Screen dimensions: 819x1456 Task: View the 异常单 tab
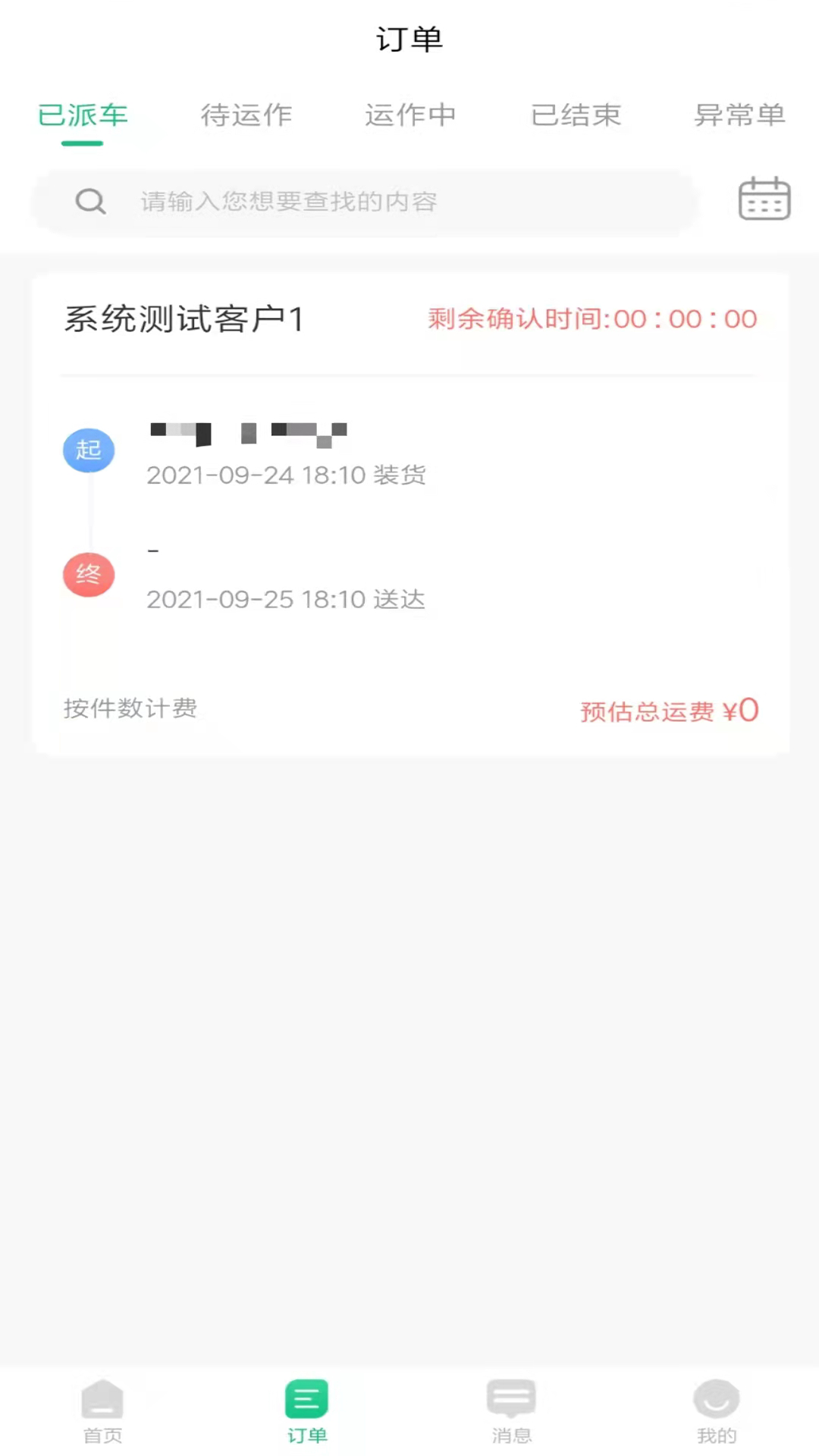point(739,115)
